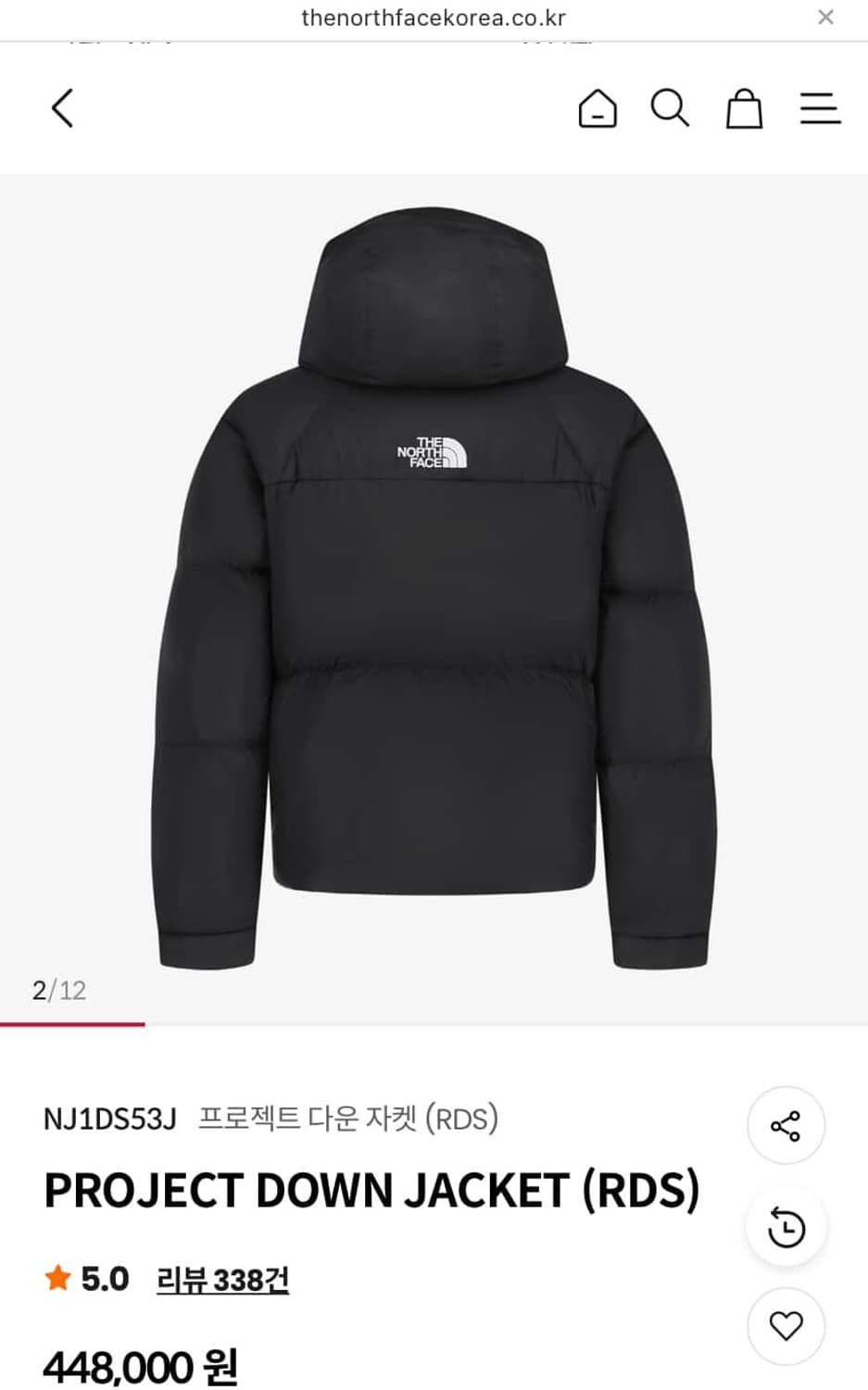Tap the back arrow in the top left
The width and height of the screenshot is (868, 1390).
coord(62,107)
